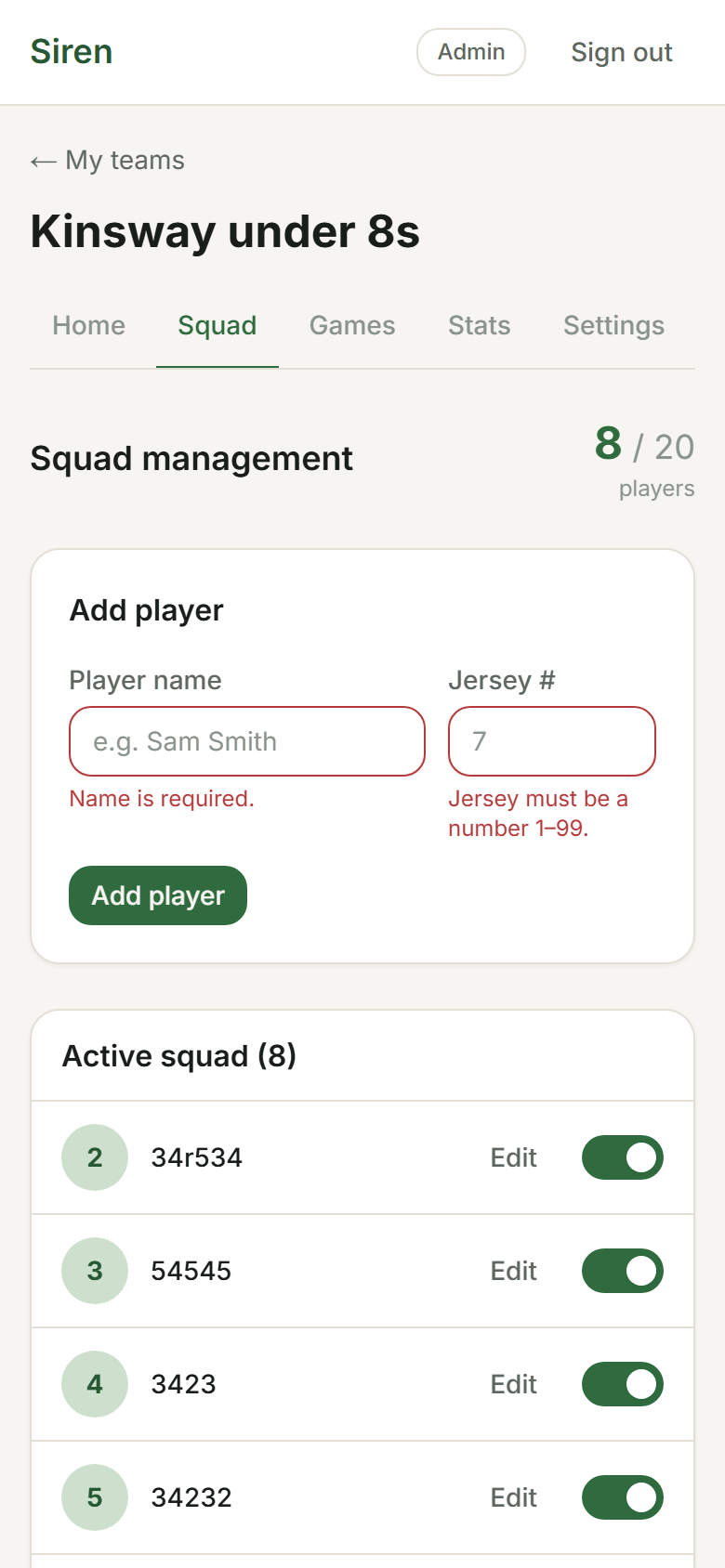Go back to My teams
Viewport: 725px width, 1568px height.
108,161
